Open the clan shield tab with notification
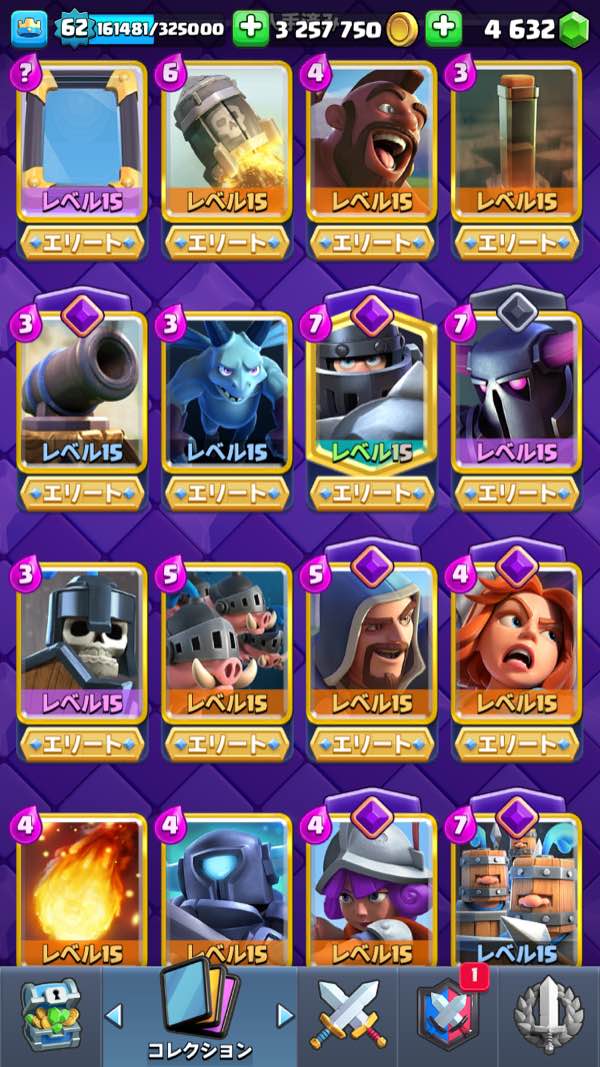The image size is (600, 1067). (447, 1015)
